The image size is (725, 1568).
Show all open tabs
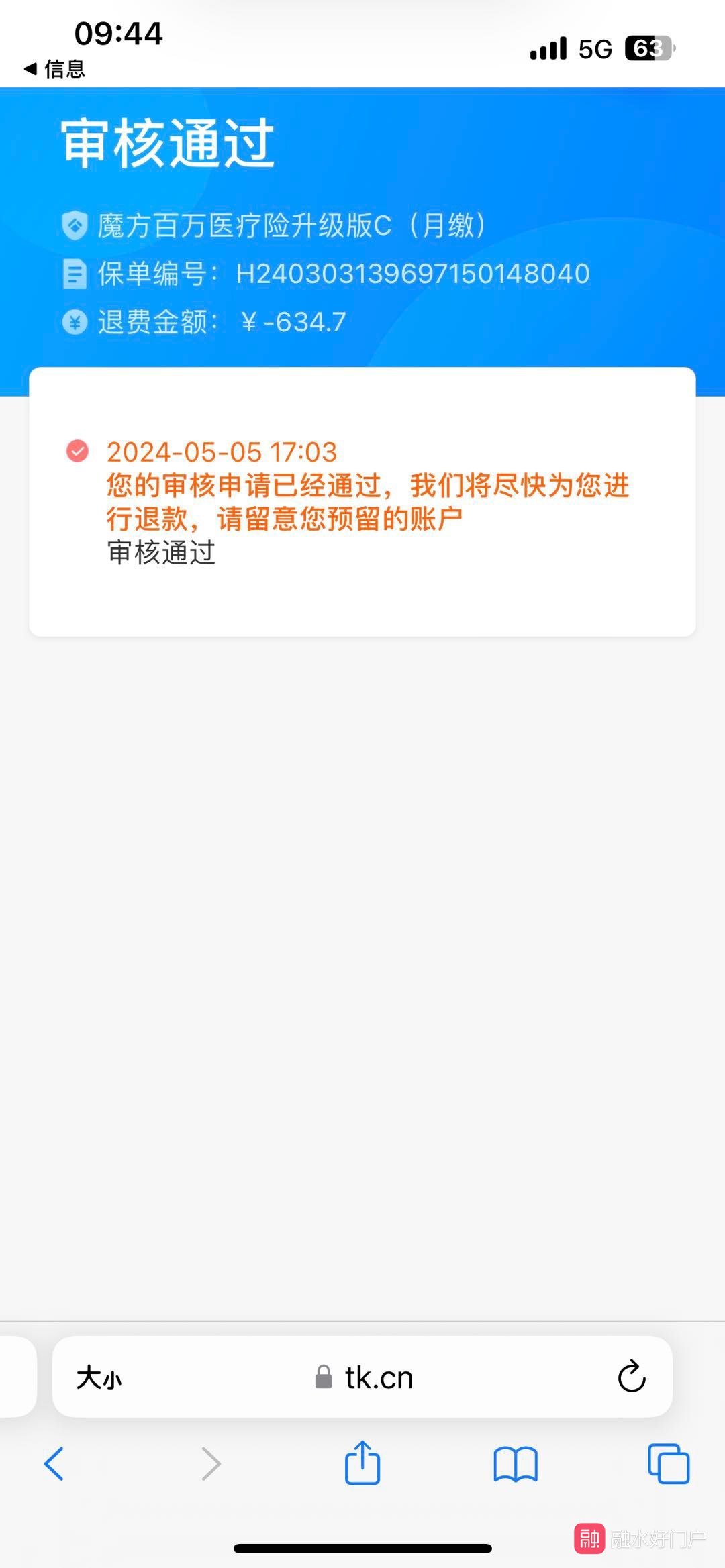pyautogui.click(x=669, y=1463)
